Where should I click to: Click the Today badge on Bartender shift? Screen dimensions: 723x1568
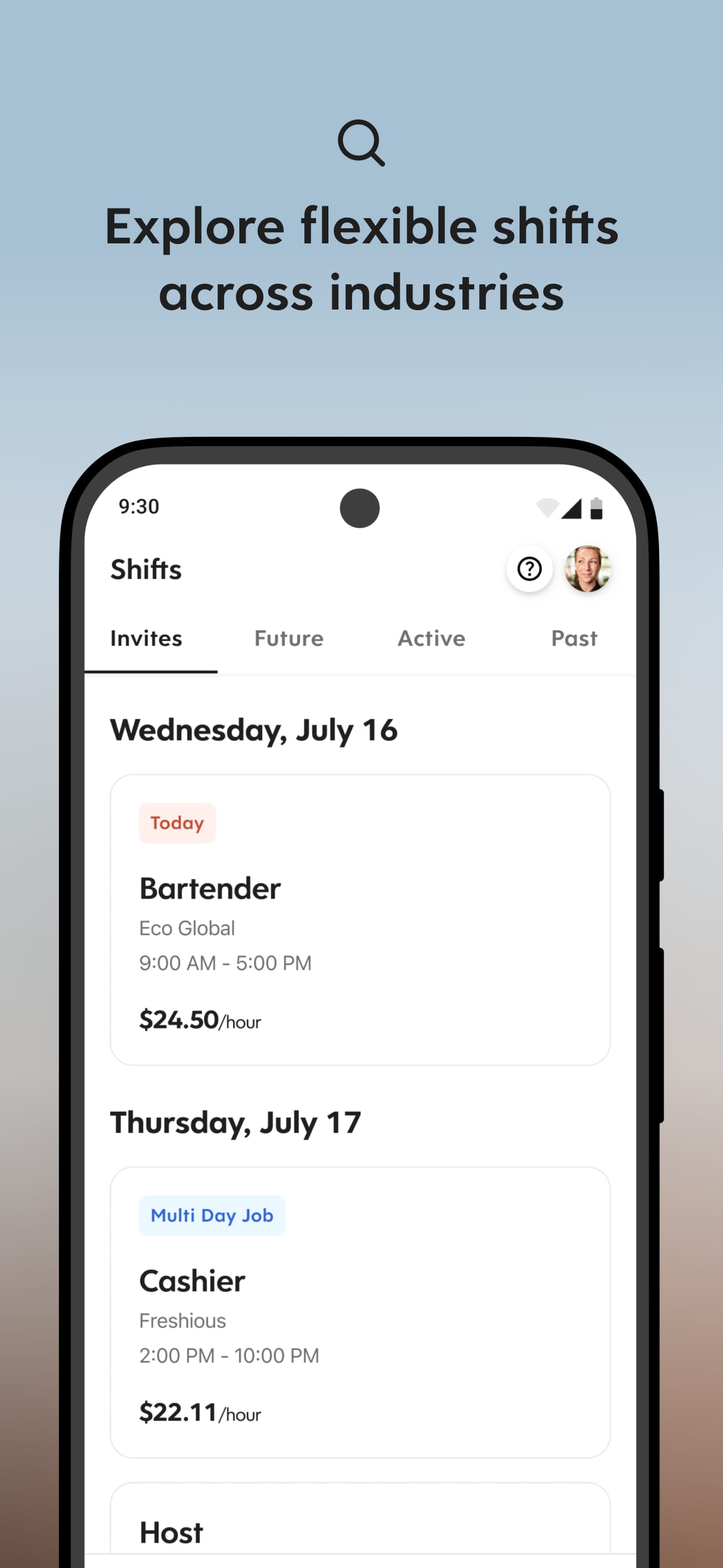(177, 823)
